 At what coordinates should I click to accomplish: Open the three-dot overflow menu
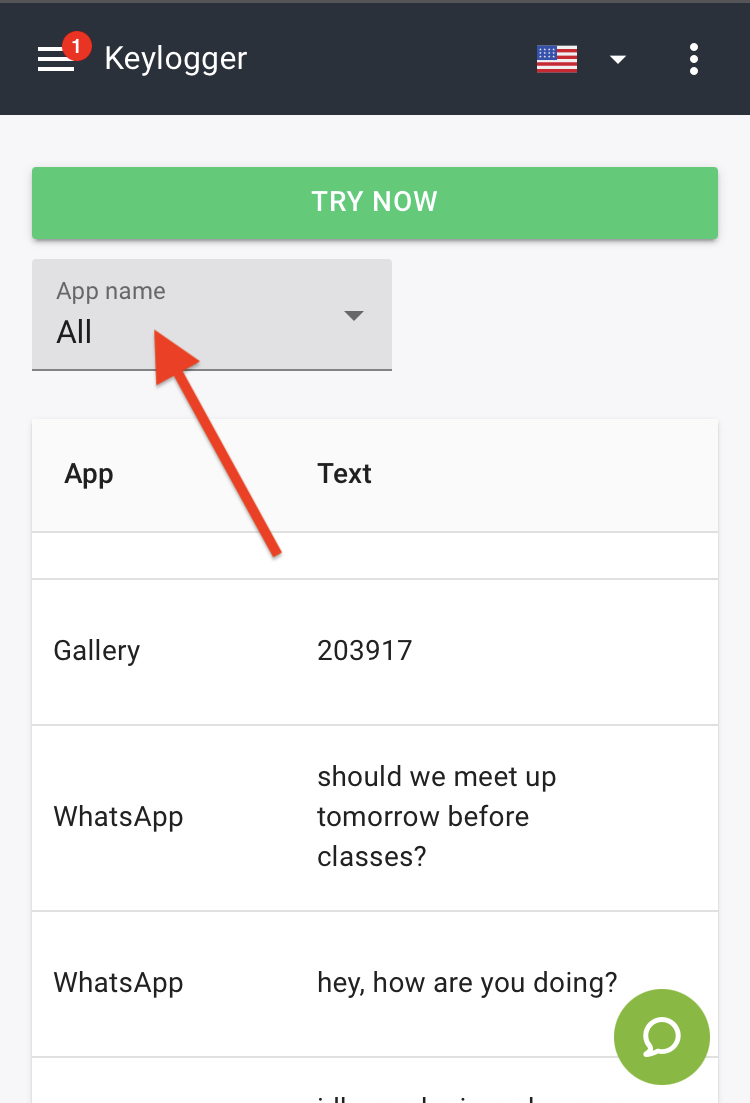694,59
